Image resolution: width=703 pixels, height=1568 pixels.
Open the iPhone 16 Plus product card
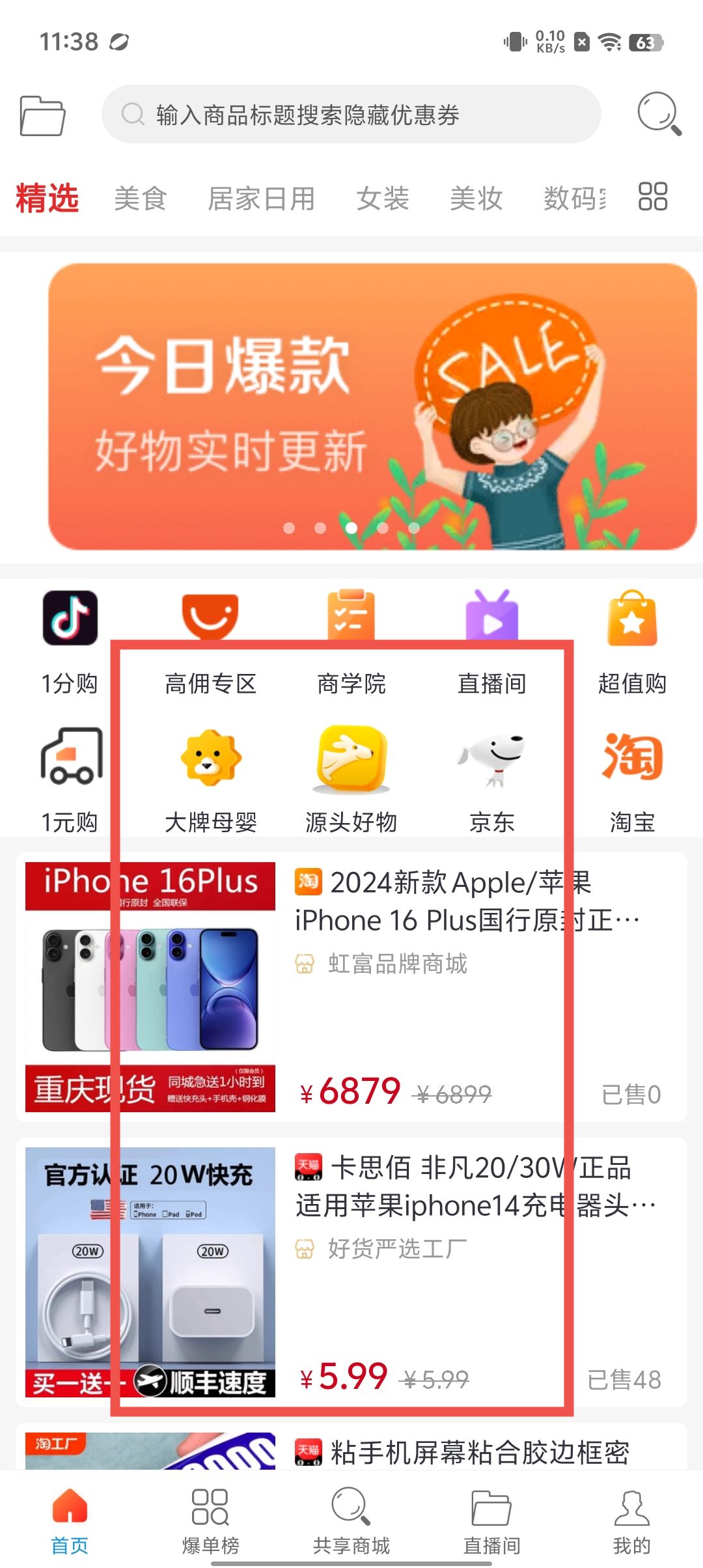(x=351, y=987)
